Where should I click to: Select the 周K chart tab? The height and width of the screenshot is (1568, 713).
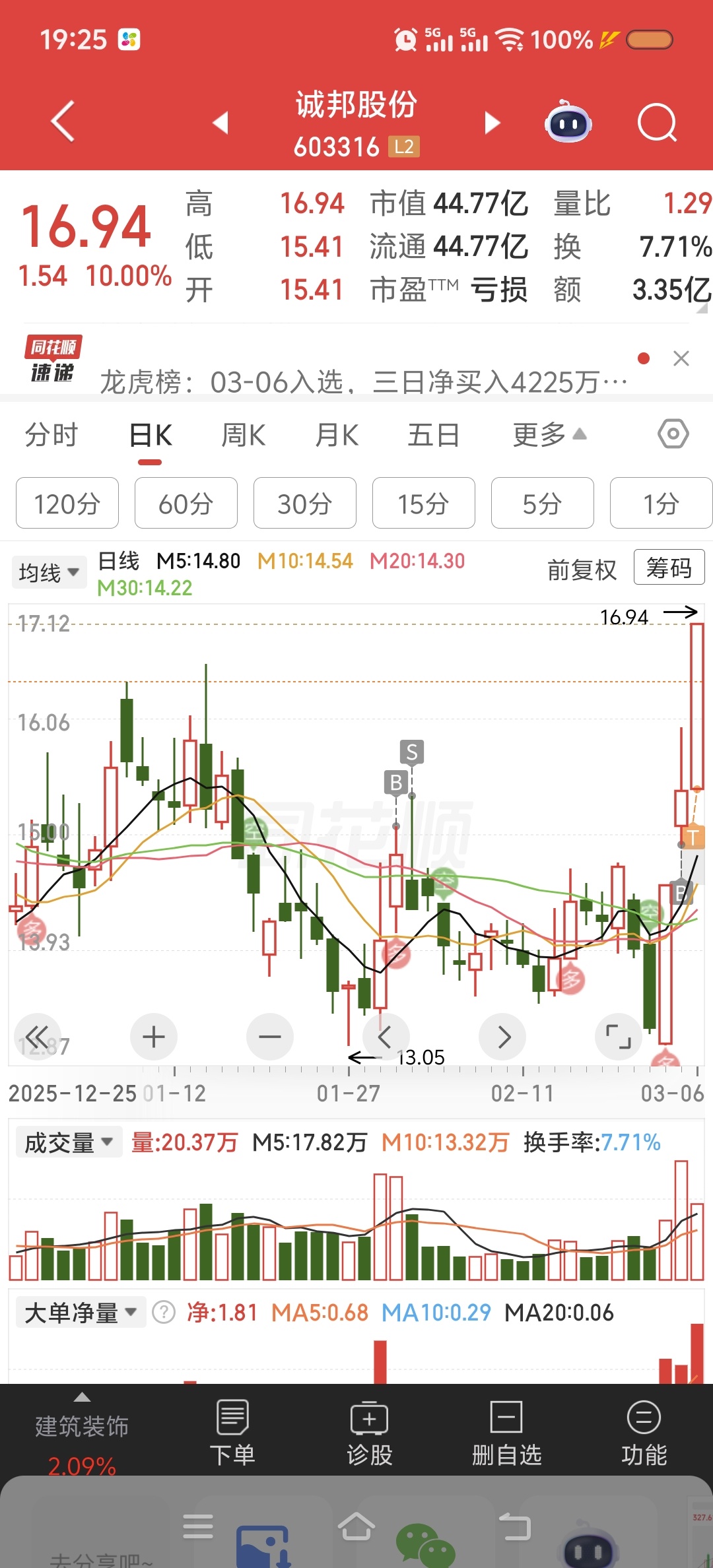(243, 436)
